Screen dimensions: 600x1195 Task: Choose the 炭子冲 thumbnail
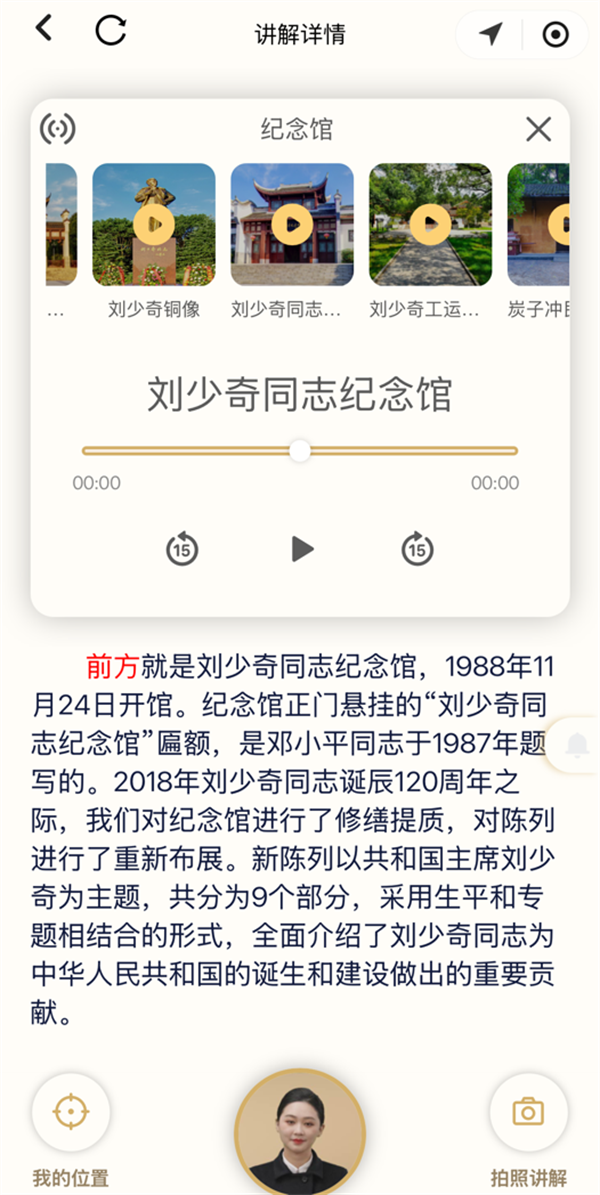[538, 224]
